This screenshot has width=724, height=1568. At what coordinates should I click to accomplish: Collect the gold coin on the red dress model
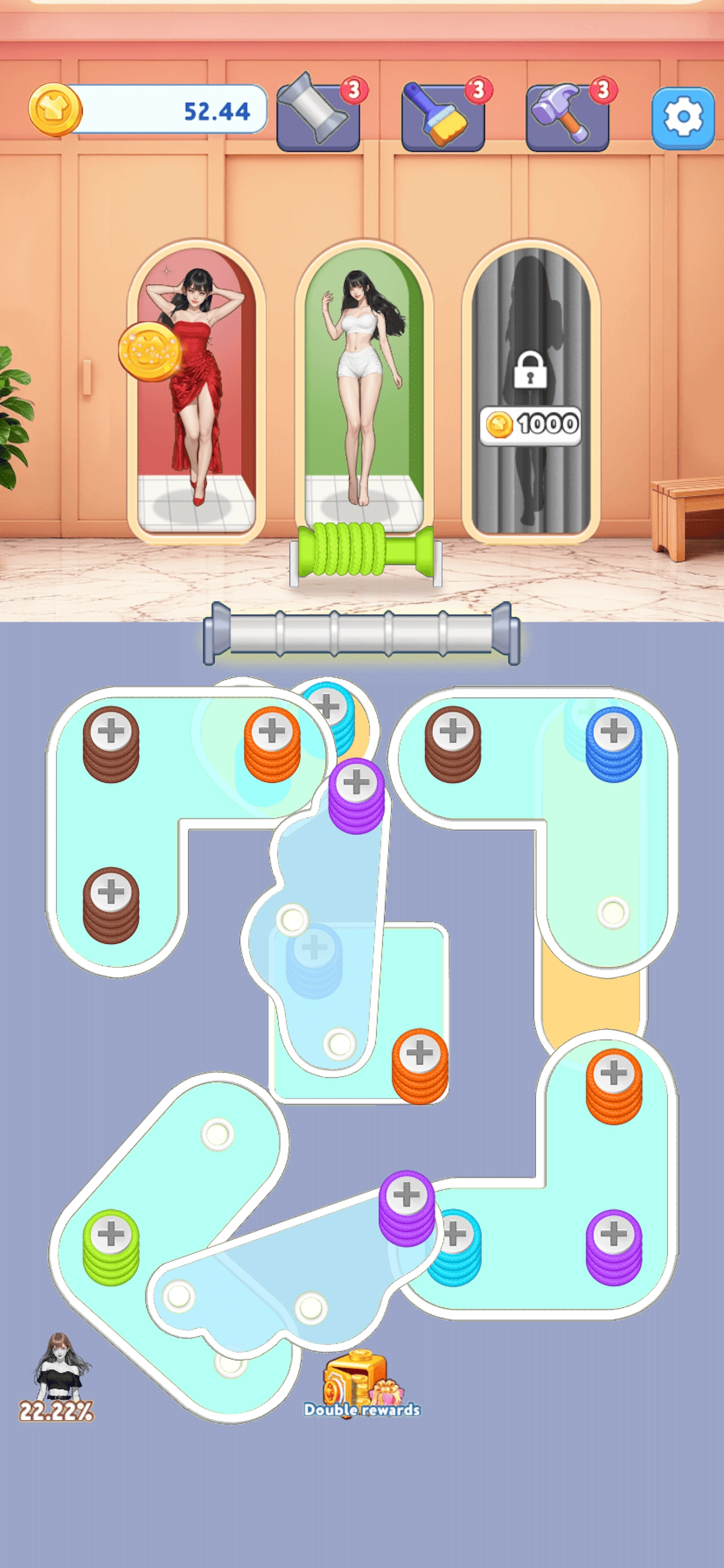(150, 351)
